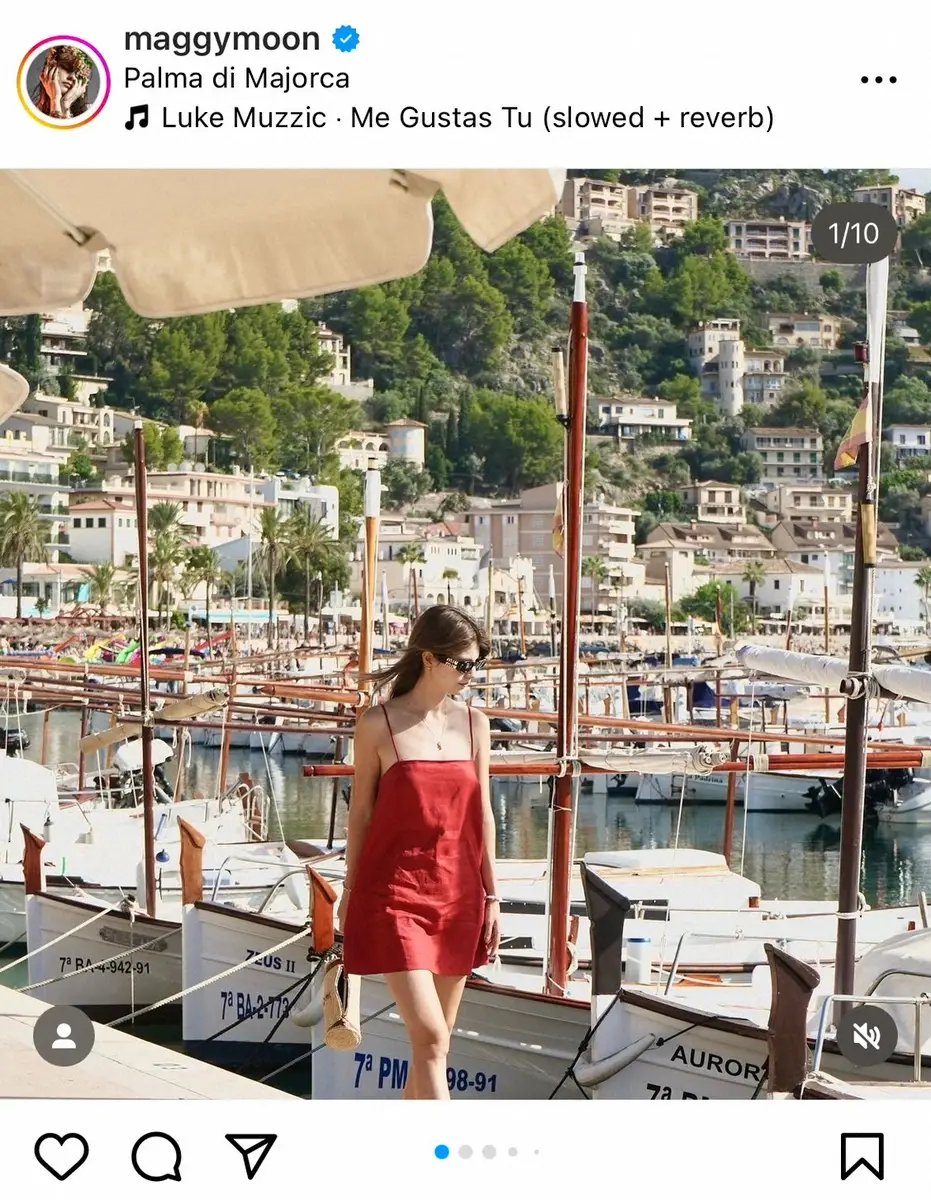Screen dimensions: 931x1200
Task: Open the post's three-dot options menu
Action: point(878,80)
